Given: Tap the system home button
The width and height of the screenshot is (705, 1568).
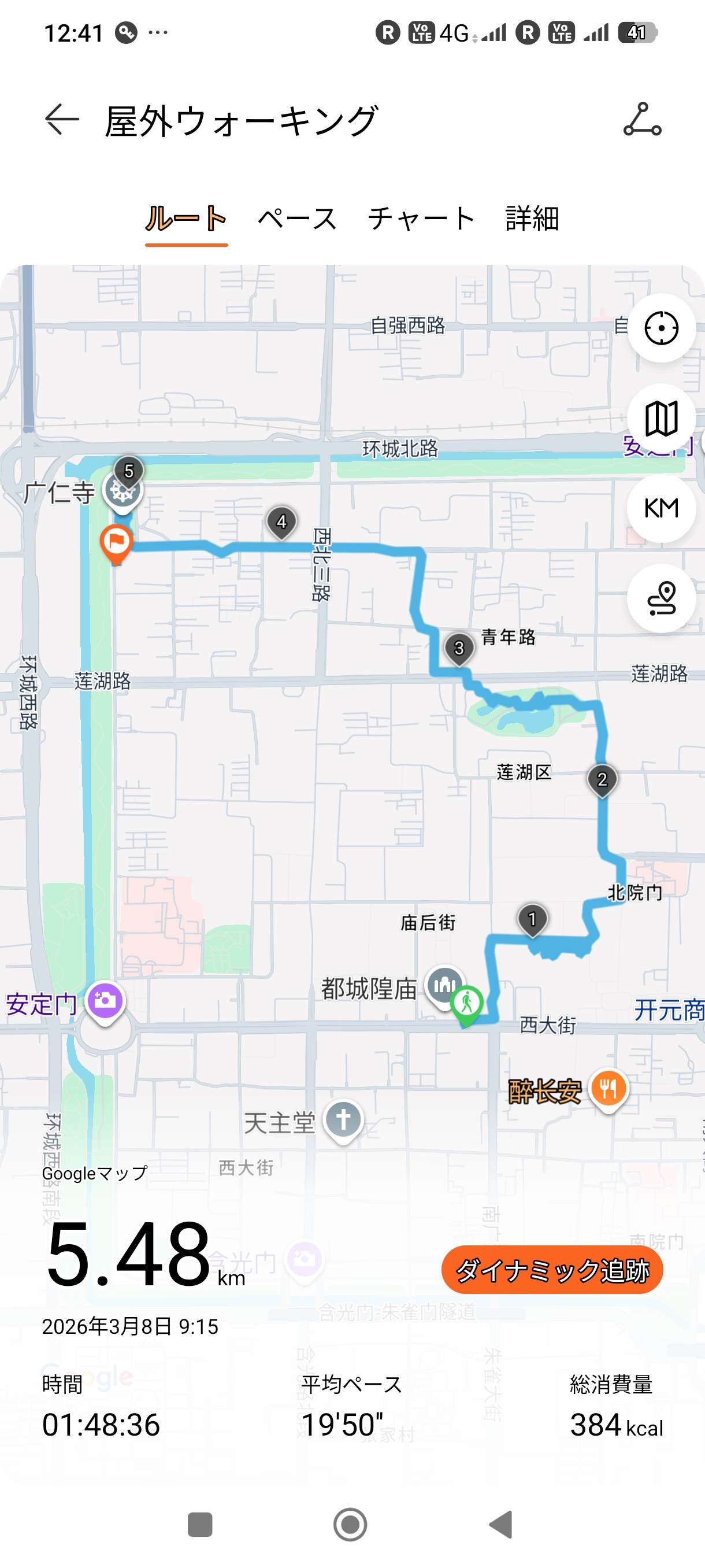Looking at the screenshot, I should click(x=350, y=1525).
